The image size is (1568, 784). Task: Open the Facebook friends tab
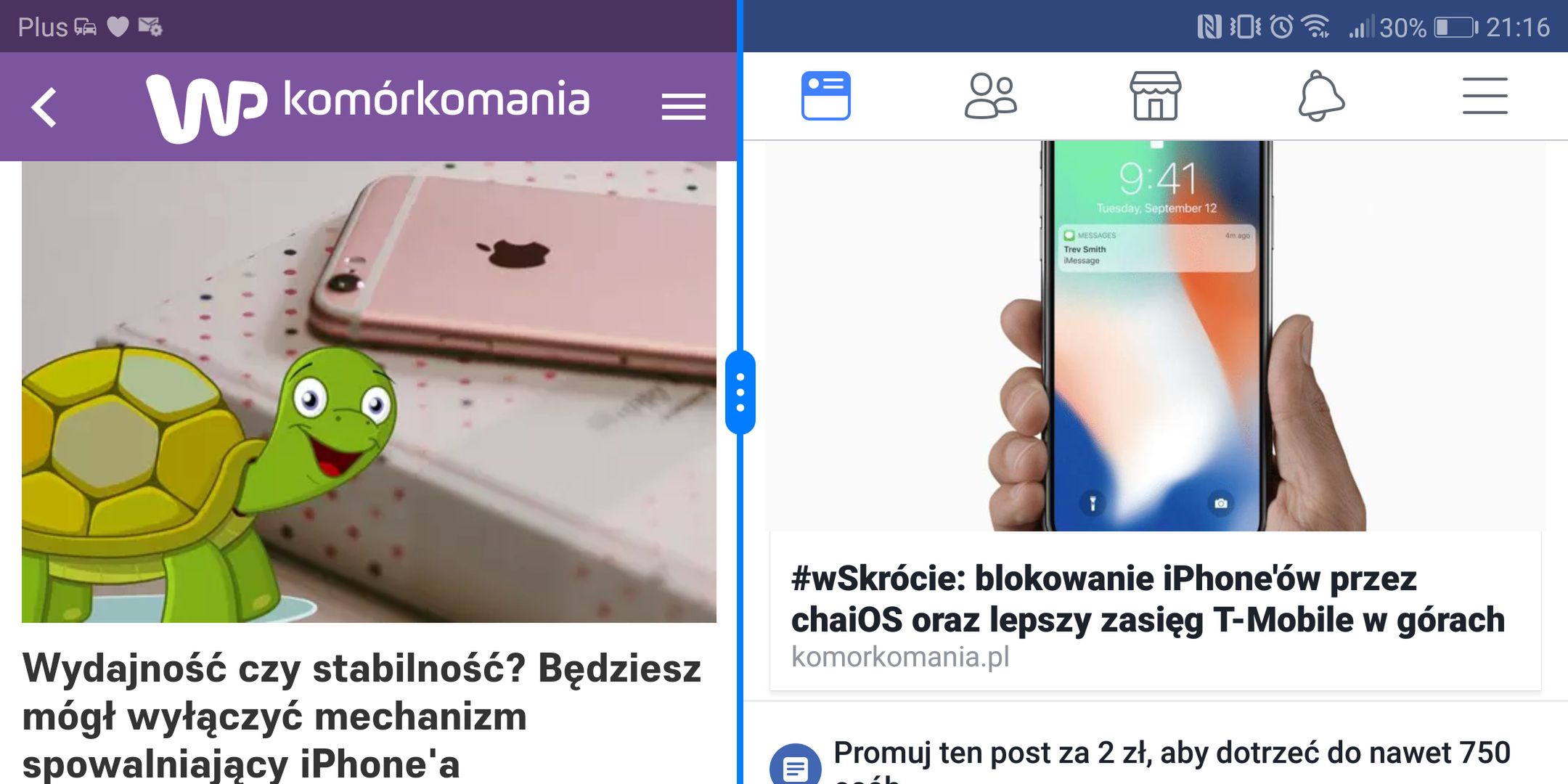990,96
